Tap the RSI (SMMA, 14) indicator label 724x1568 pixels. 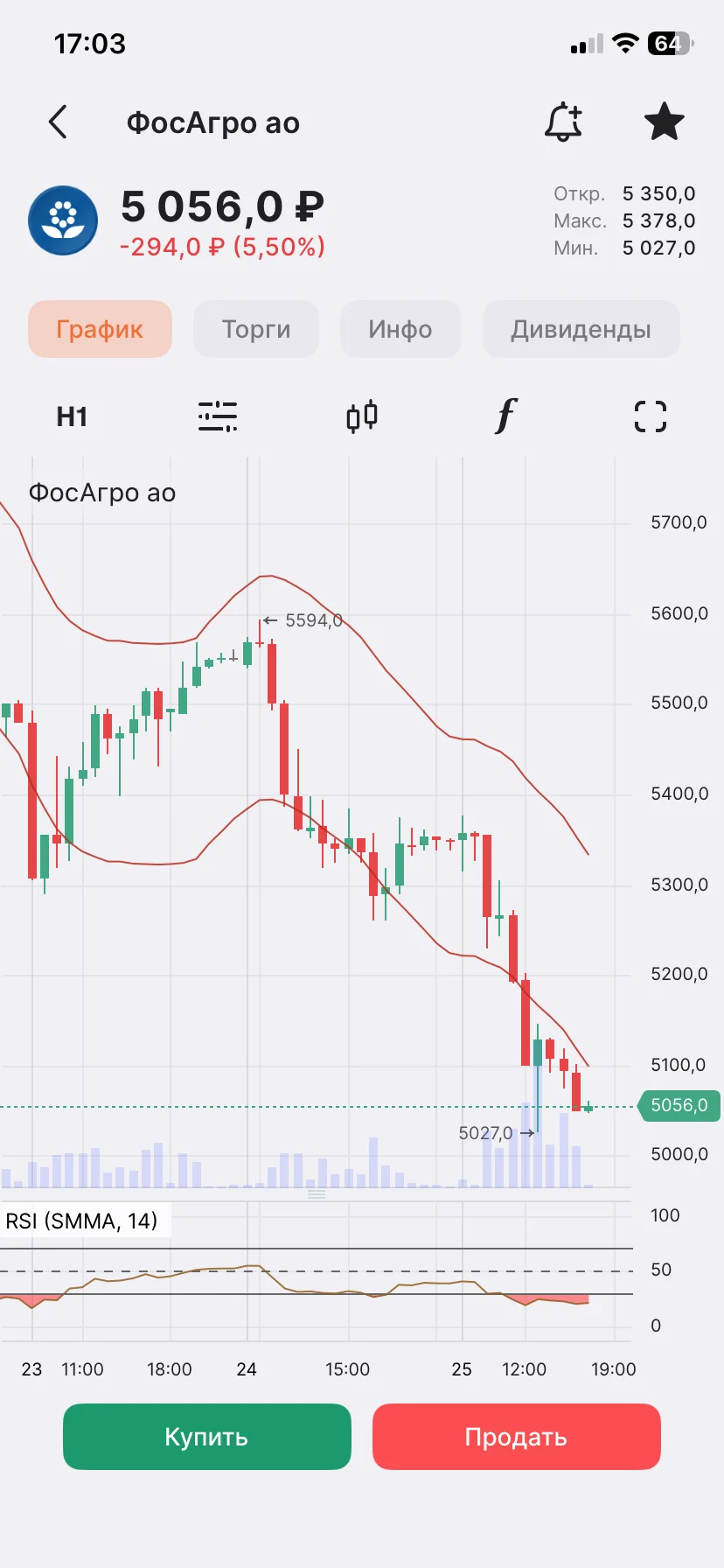(x=82, y=1221)
